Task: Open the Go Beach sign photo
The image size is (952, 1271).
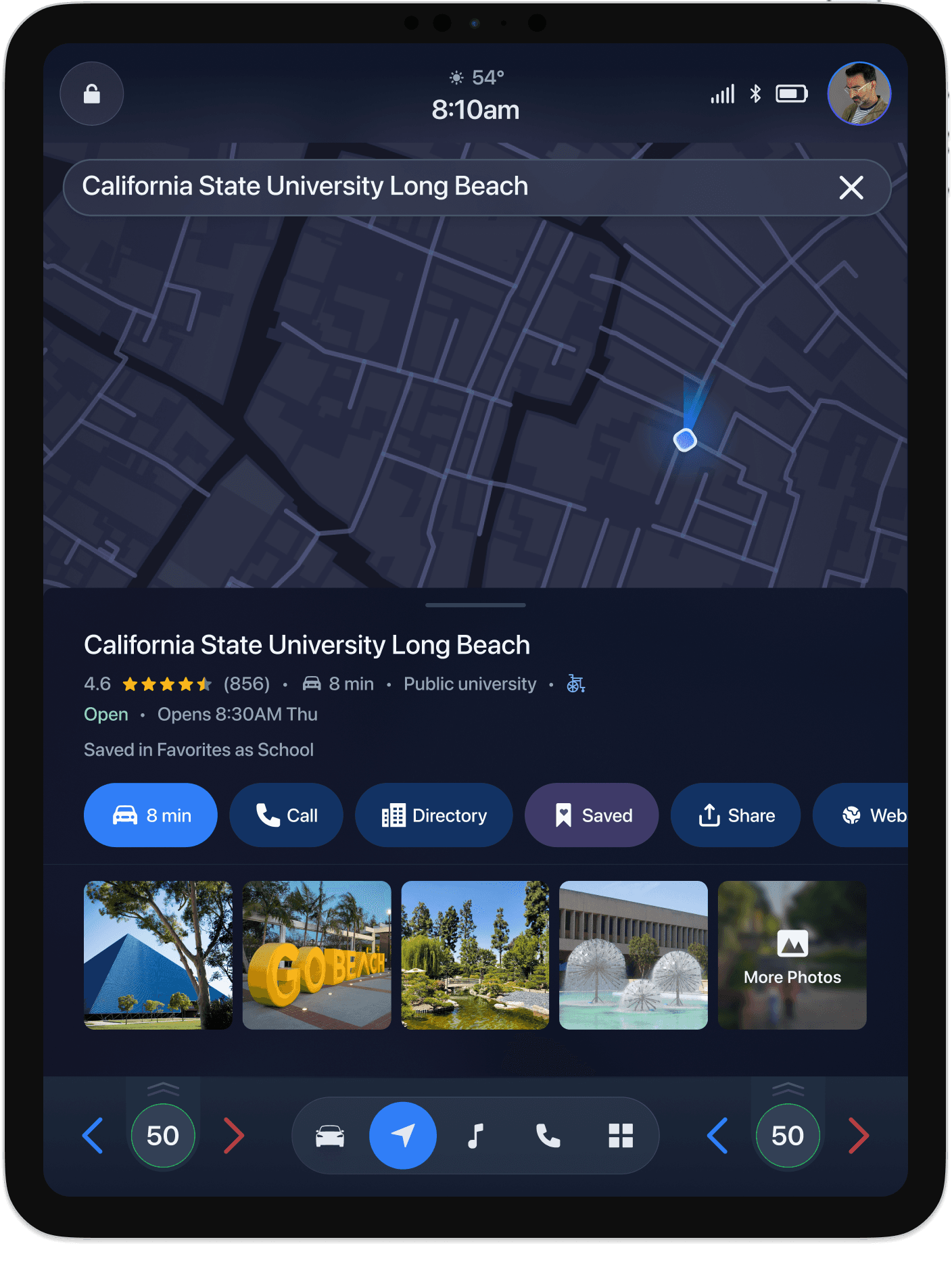Action: point(317,955)
